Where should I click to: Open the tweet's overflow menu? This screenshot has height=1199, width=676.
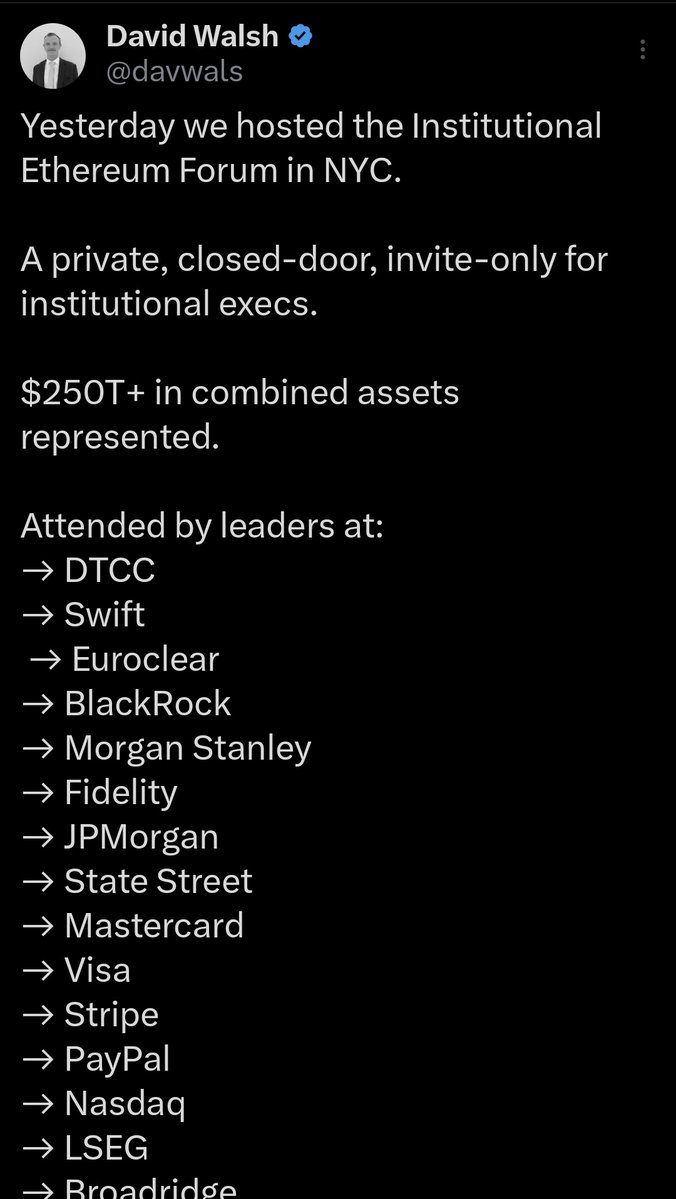coord(643,49)
